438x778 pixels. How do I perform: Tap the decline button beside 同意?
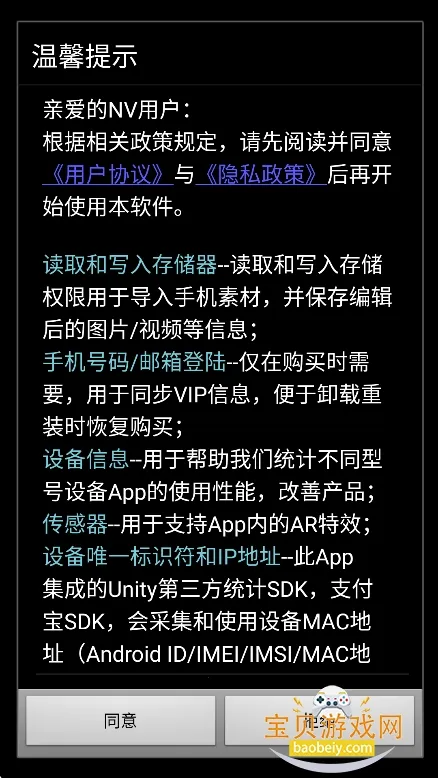coord(319,720)
